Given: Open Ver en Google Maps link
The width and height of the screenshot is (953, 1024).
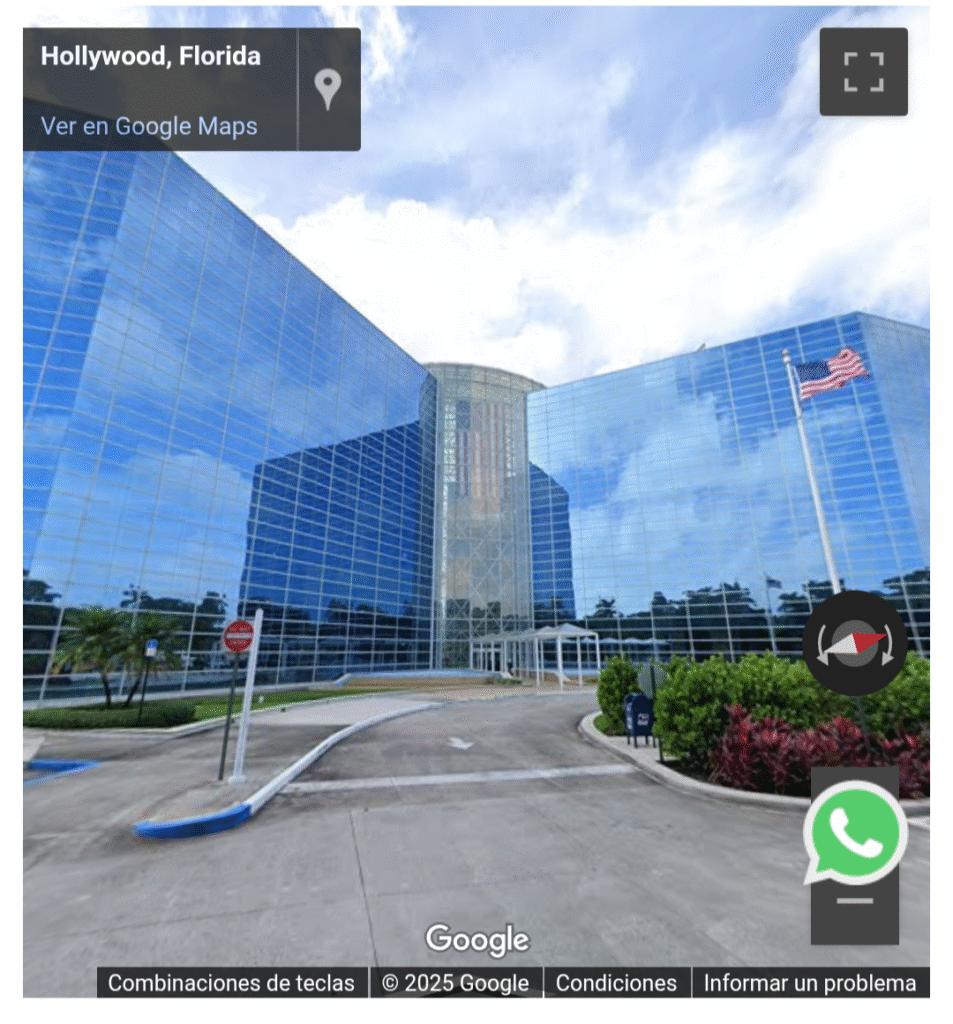Looking at the screenshot, I should [x=149, y=126].
